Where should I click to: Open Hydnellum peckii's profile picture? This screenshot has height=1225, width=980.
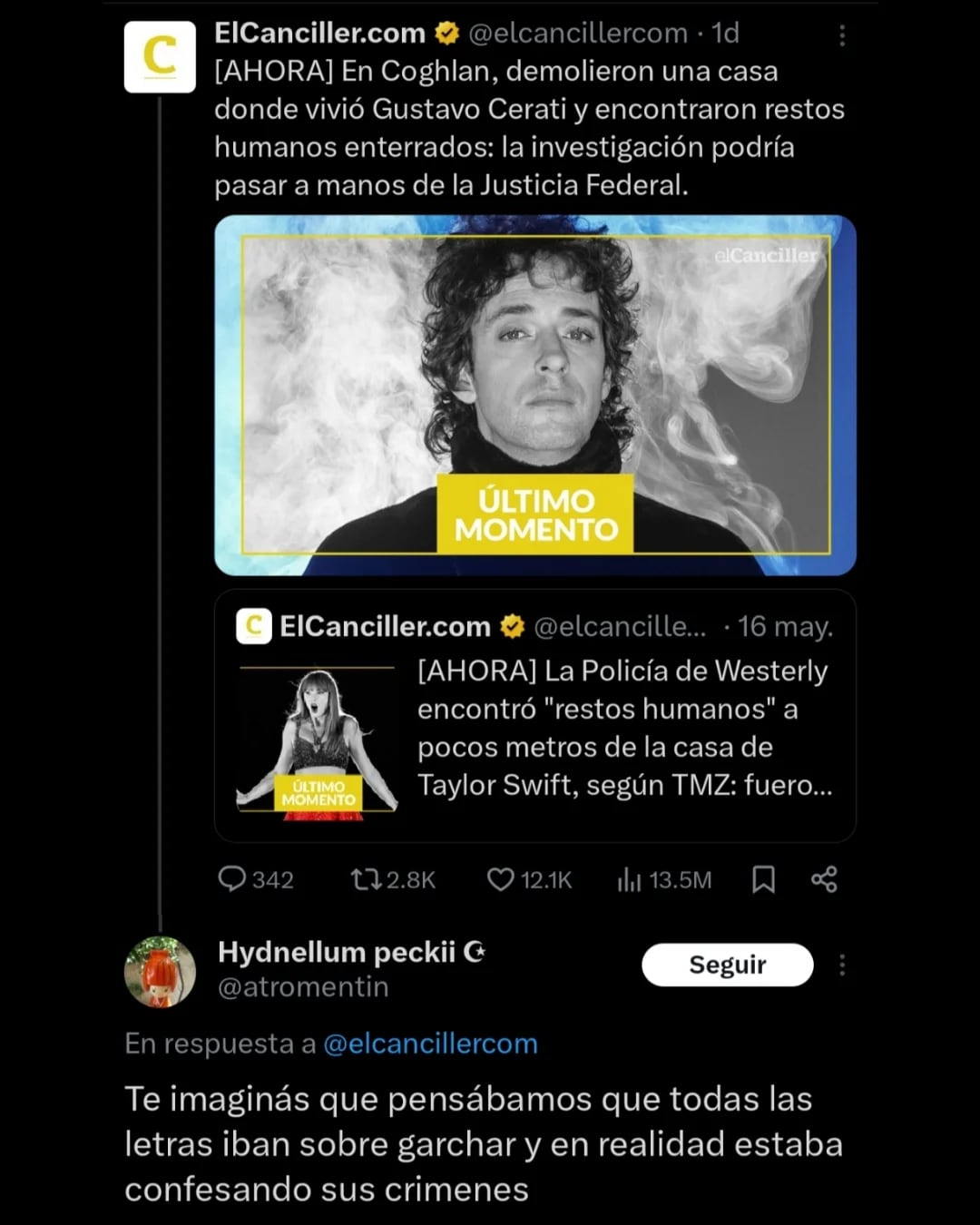tap(160, 972)
